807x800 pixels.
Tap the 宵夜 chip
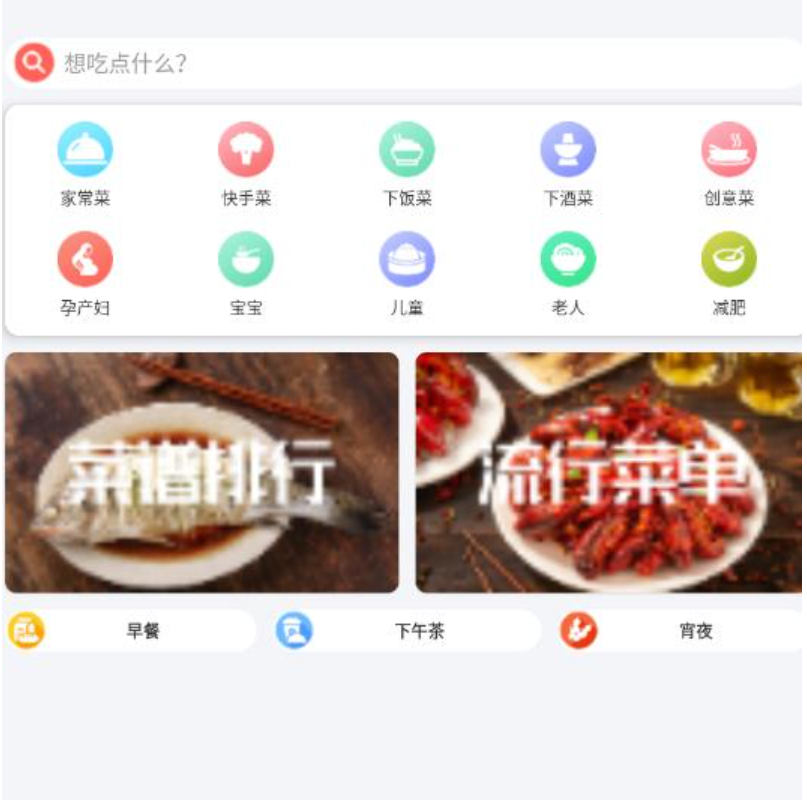tap(682, 631)
